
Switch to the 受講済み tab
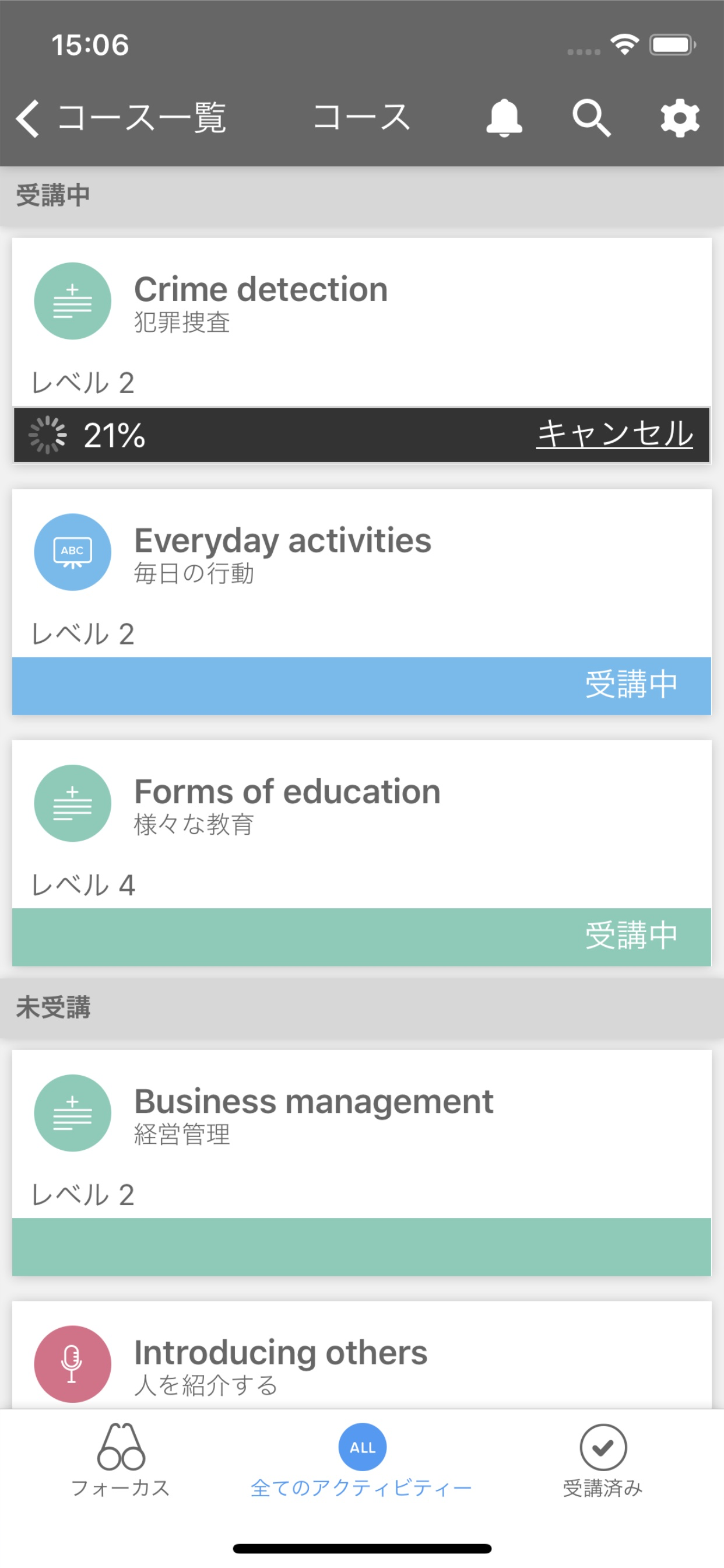tap(602, 1461)
